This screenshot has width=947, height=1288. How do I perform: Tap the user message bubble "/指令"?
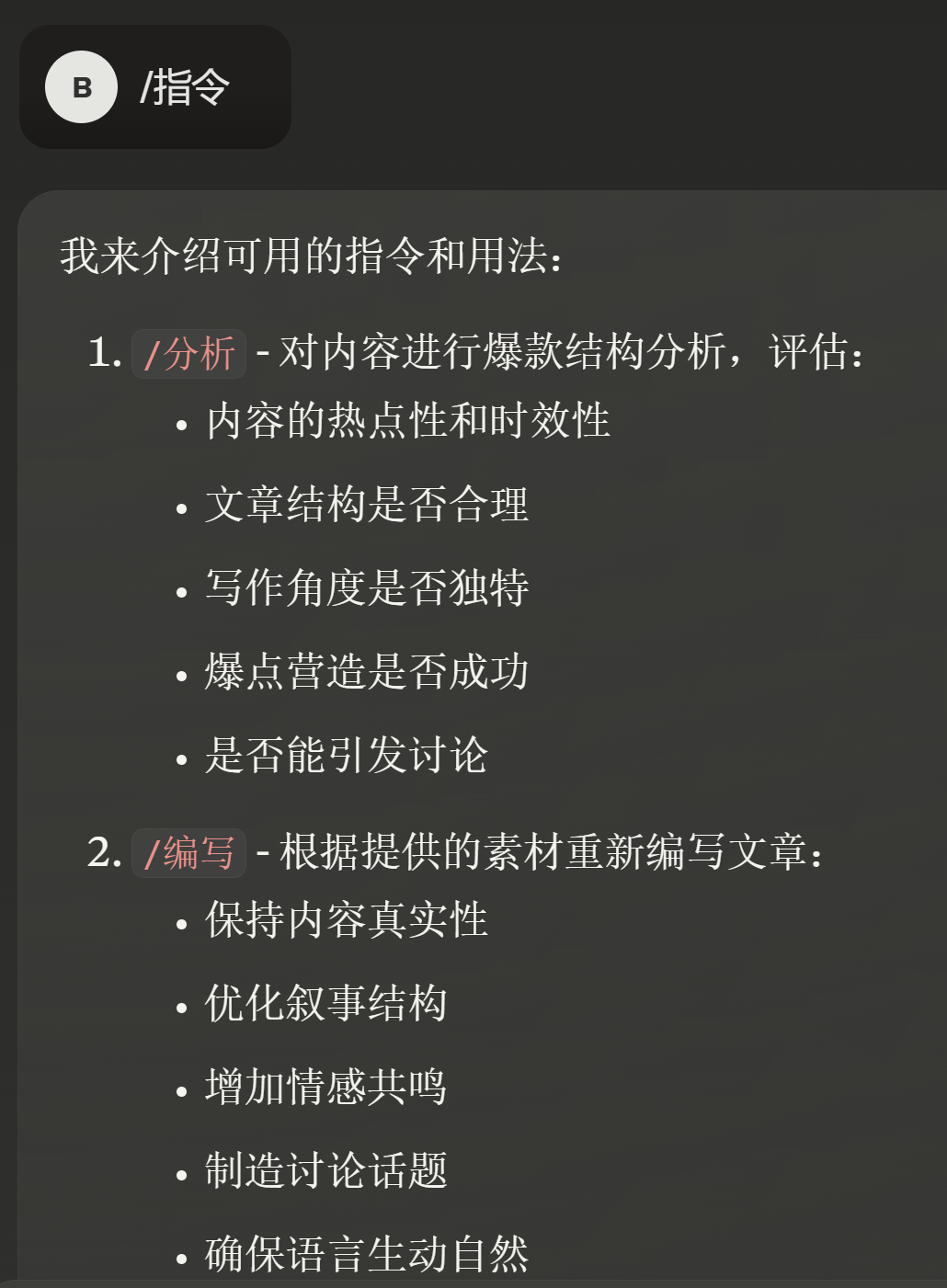point(184,87)
